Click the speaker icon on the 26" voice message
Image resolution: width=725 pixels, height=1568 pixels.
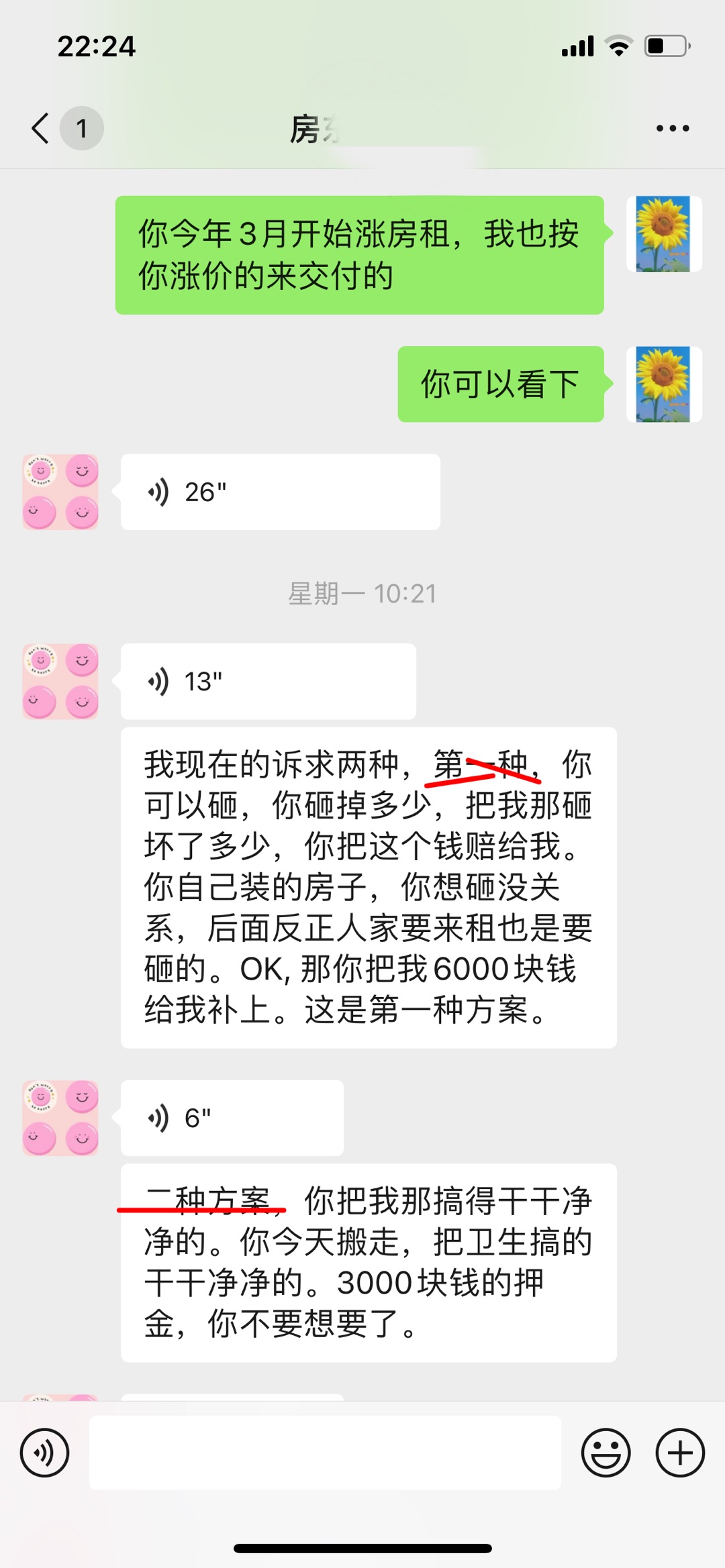click(159, 491)
